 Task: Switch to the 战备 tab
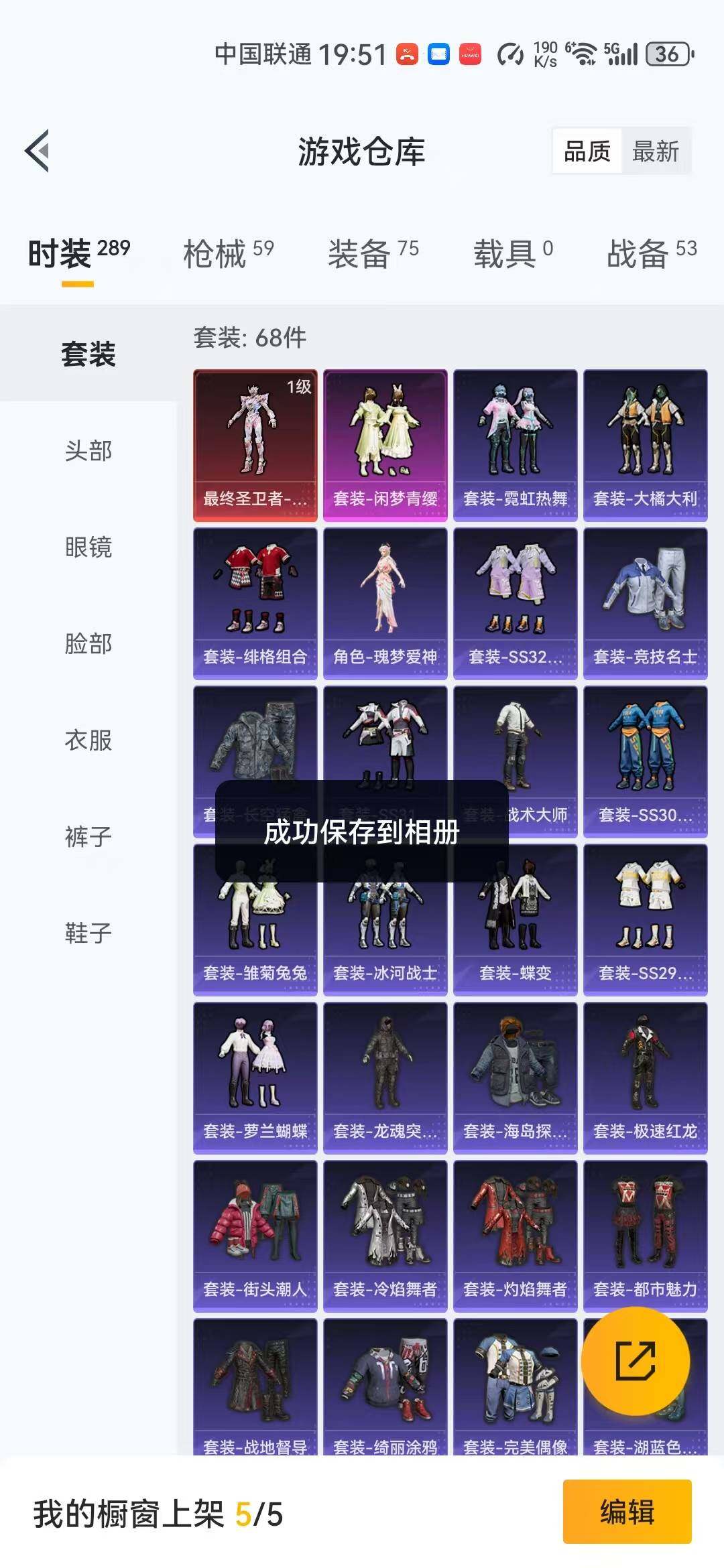click(x=651, y=254)
